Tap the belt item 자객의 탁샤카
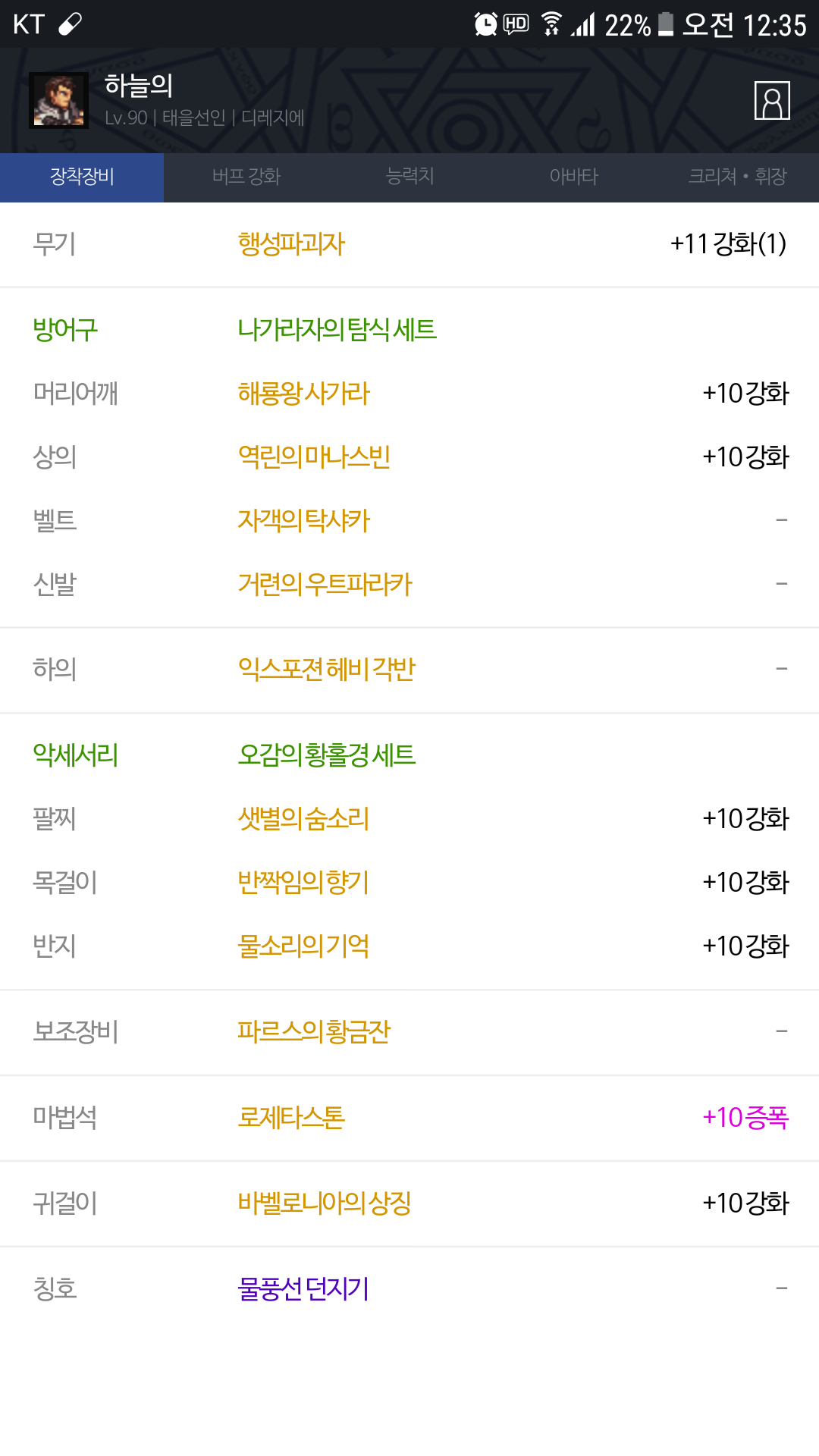This screenshot has width=819, height=1456. point(303,520)
